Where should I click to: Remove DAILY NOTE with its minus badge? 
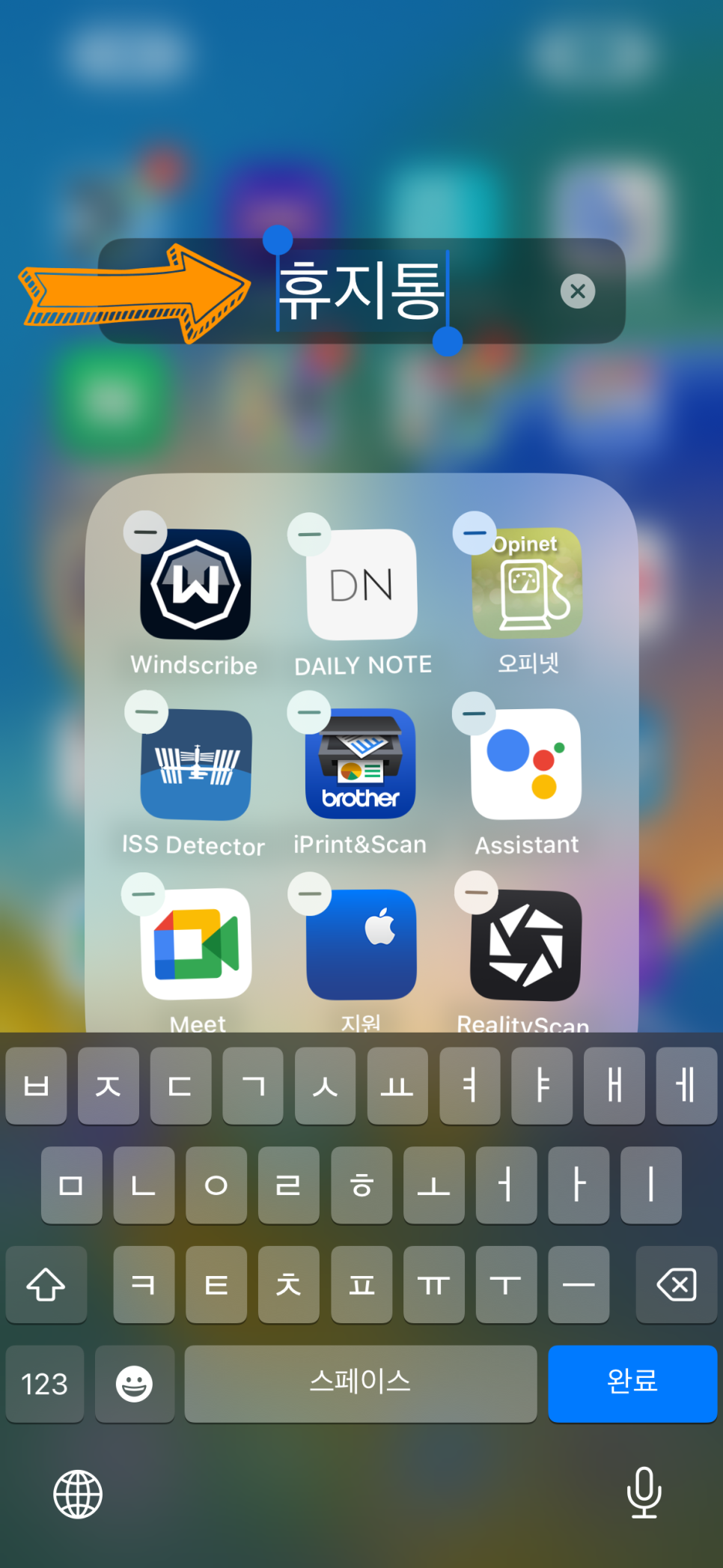point(309,534)
